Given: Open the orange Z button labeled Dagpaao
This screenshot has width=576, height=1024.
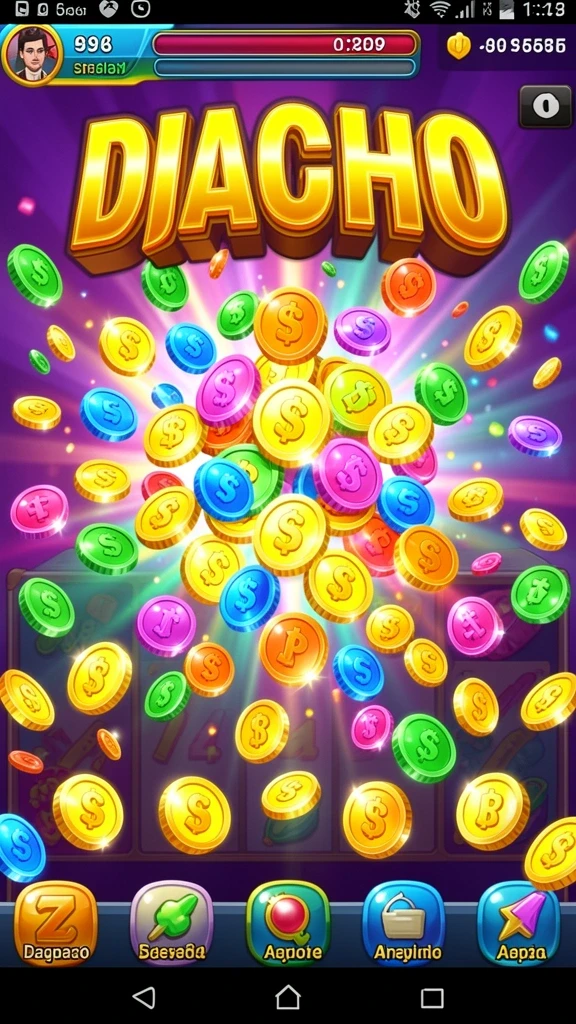Looking at the screenshot, I should pos(56,923).
